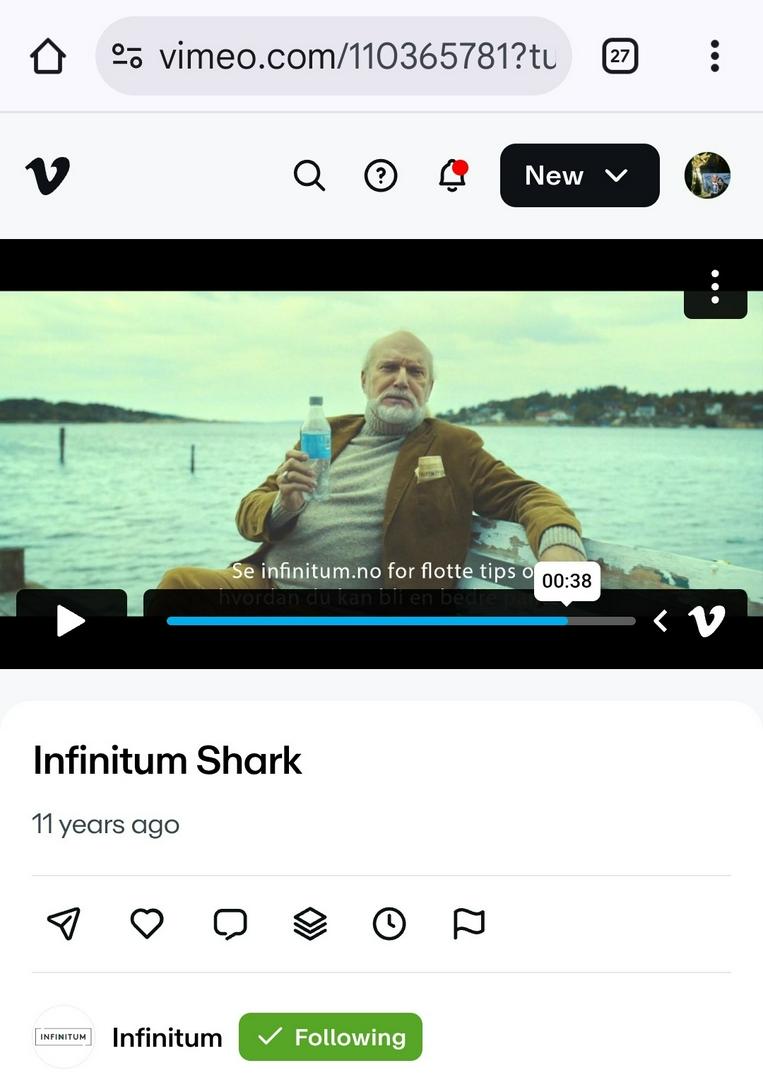Play the Infinitum Shark video
The image size is (763, 1080).
coord(71,621)
